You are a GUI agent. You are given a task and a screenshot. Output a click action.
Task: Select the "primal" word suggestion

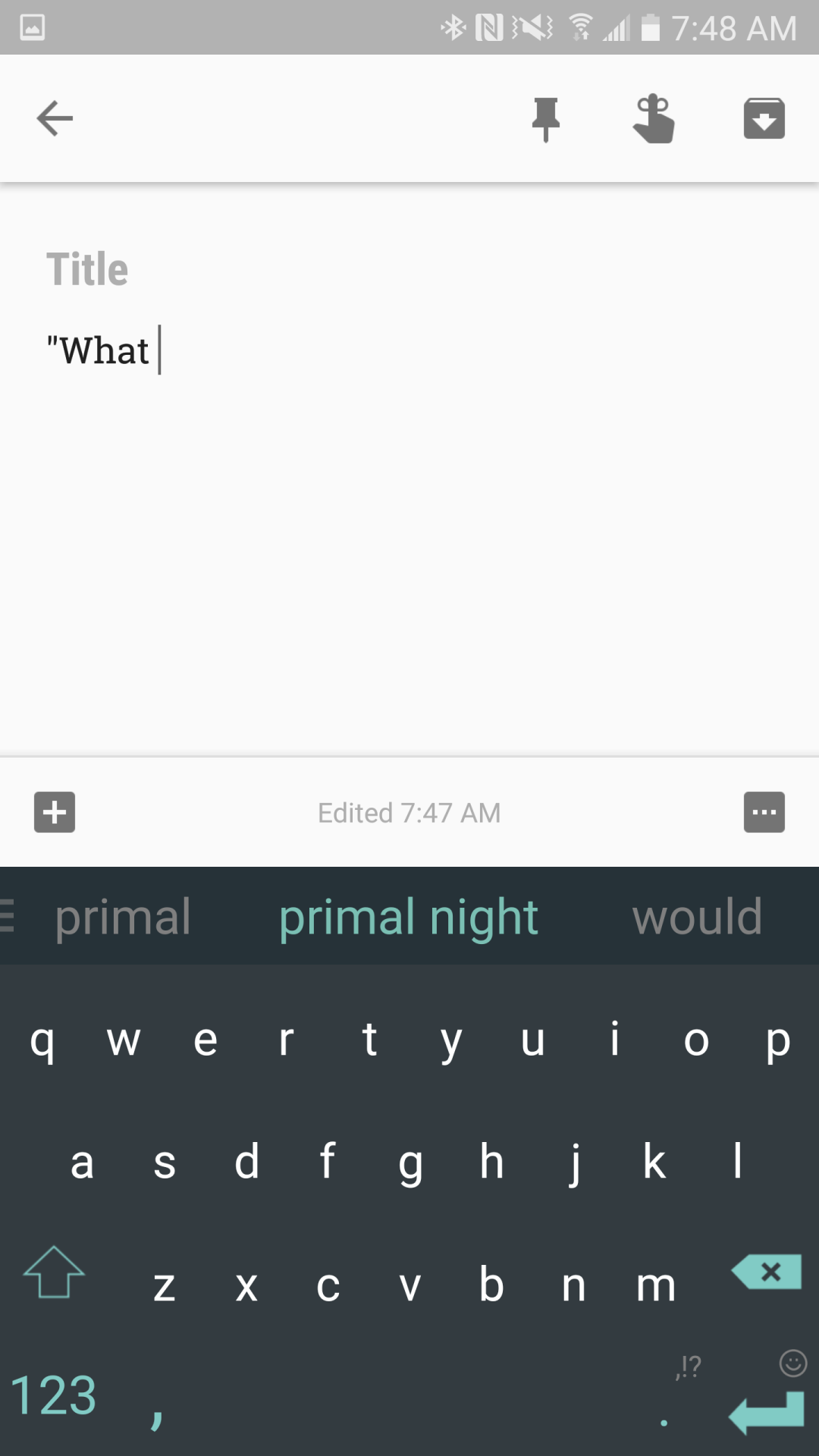point(123,917)
